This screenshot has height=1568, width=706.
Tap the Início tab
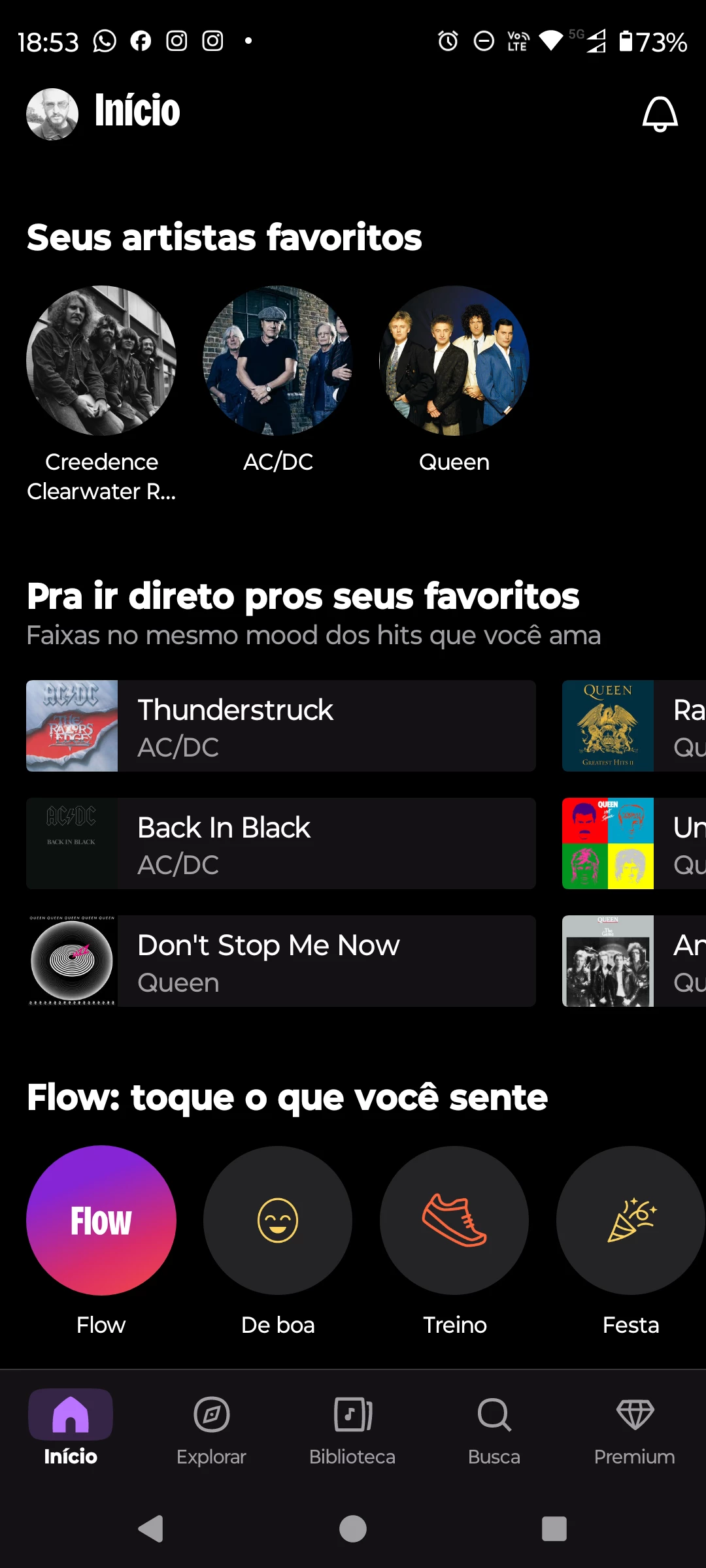click(x=71, y=1428)
